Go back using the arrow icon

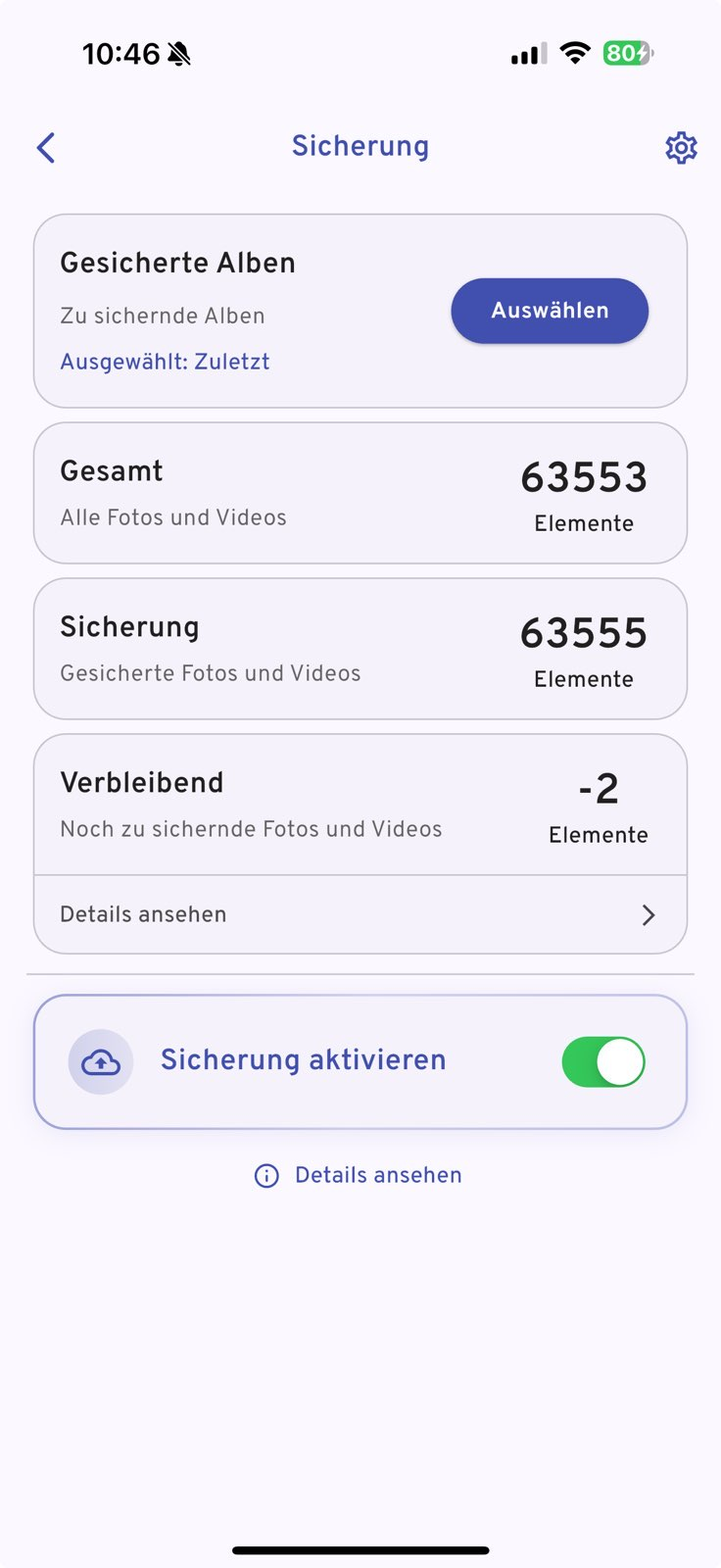(x=46, y=148)
